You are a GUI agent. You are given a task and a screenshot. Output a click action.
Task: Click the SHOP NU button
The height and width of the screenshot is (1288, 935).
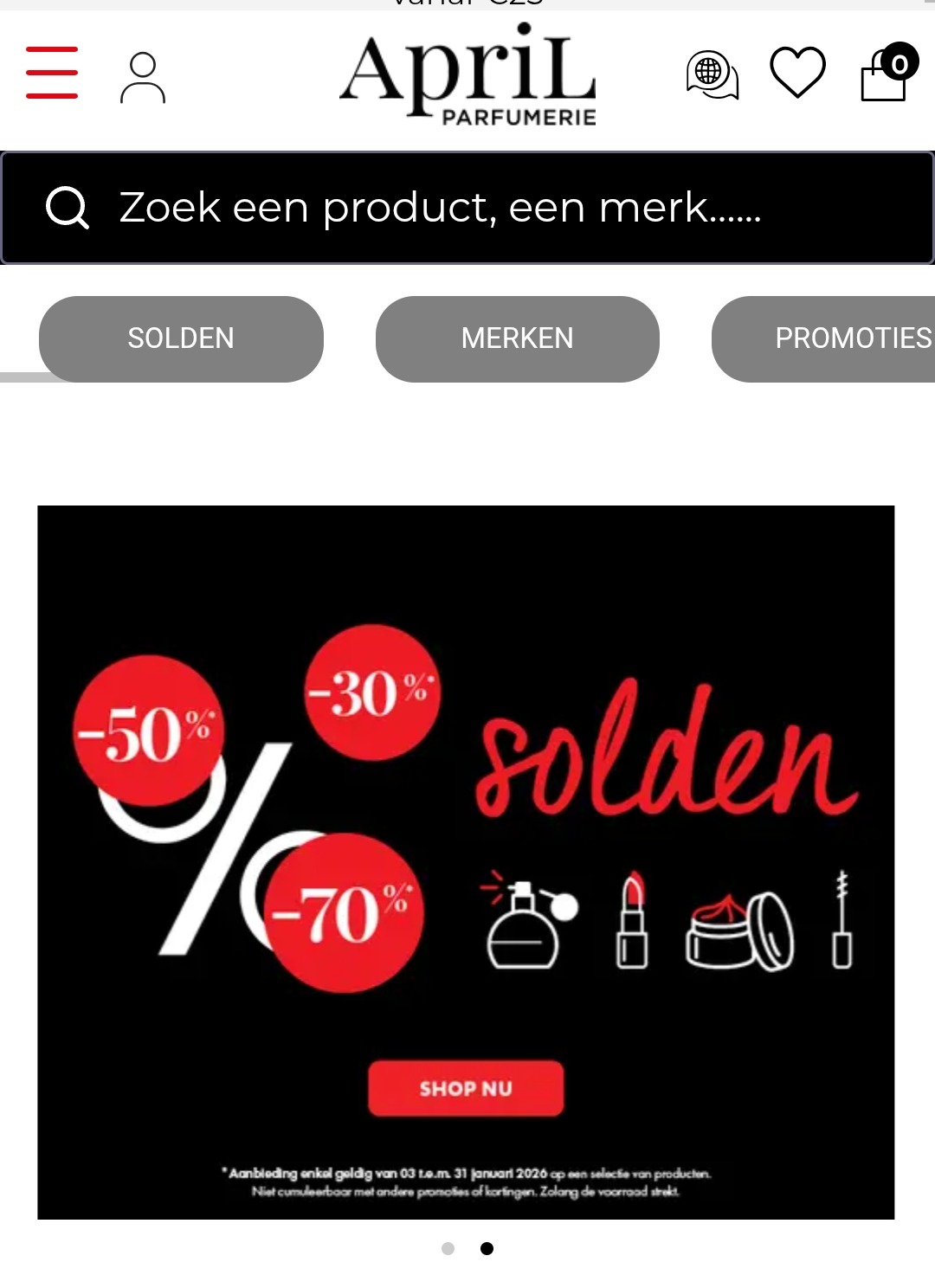(x=466, y=1089)
